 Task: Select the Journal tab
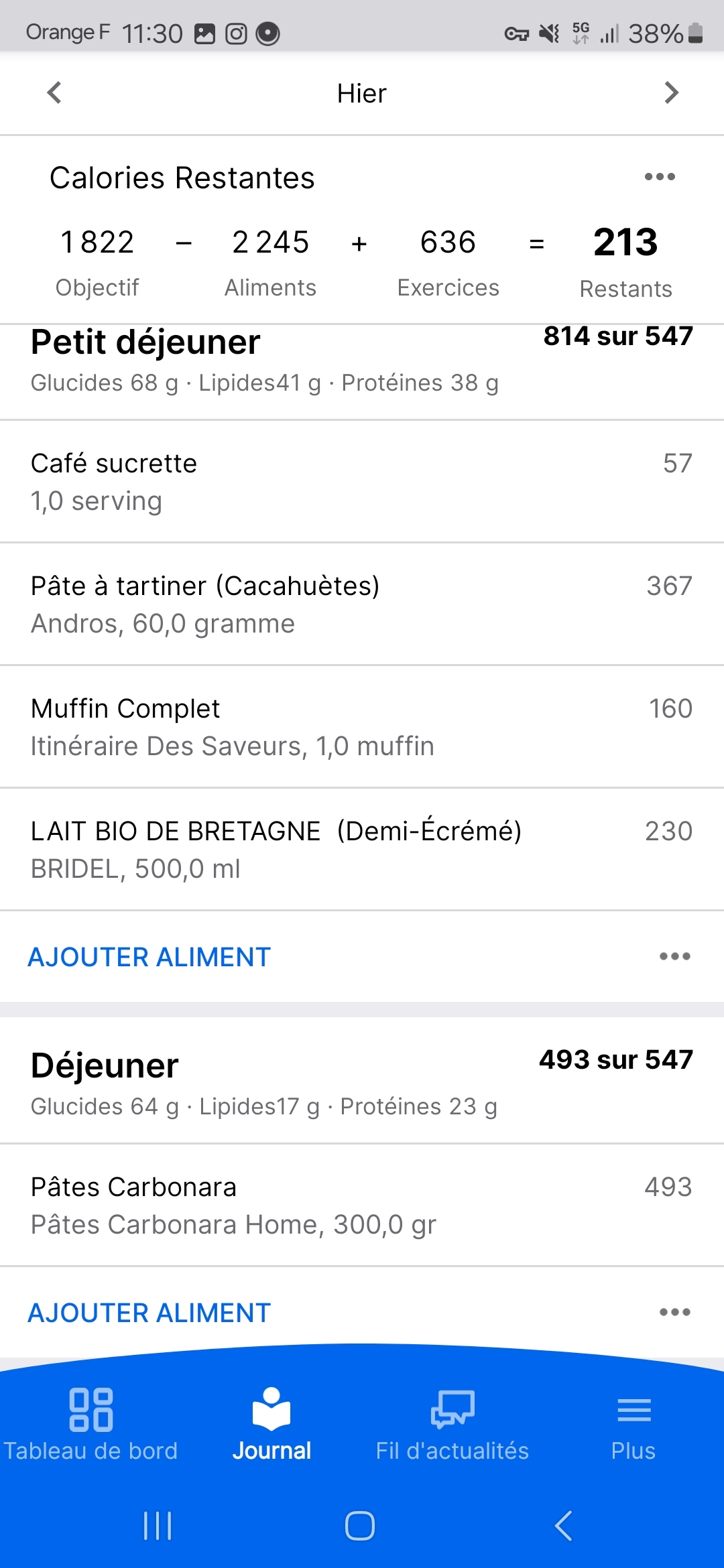[x=271, y=1423]
